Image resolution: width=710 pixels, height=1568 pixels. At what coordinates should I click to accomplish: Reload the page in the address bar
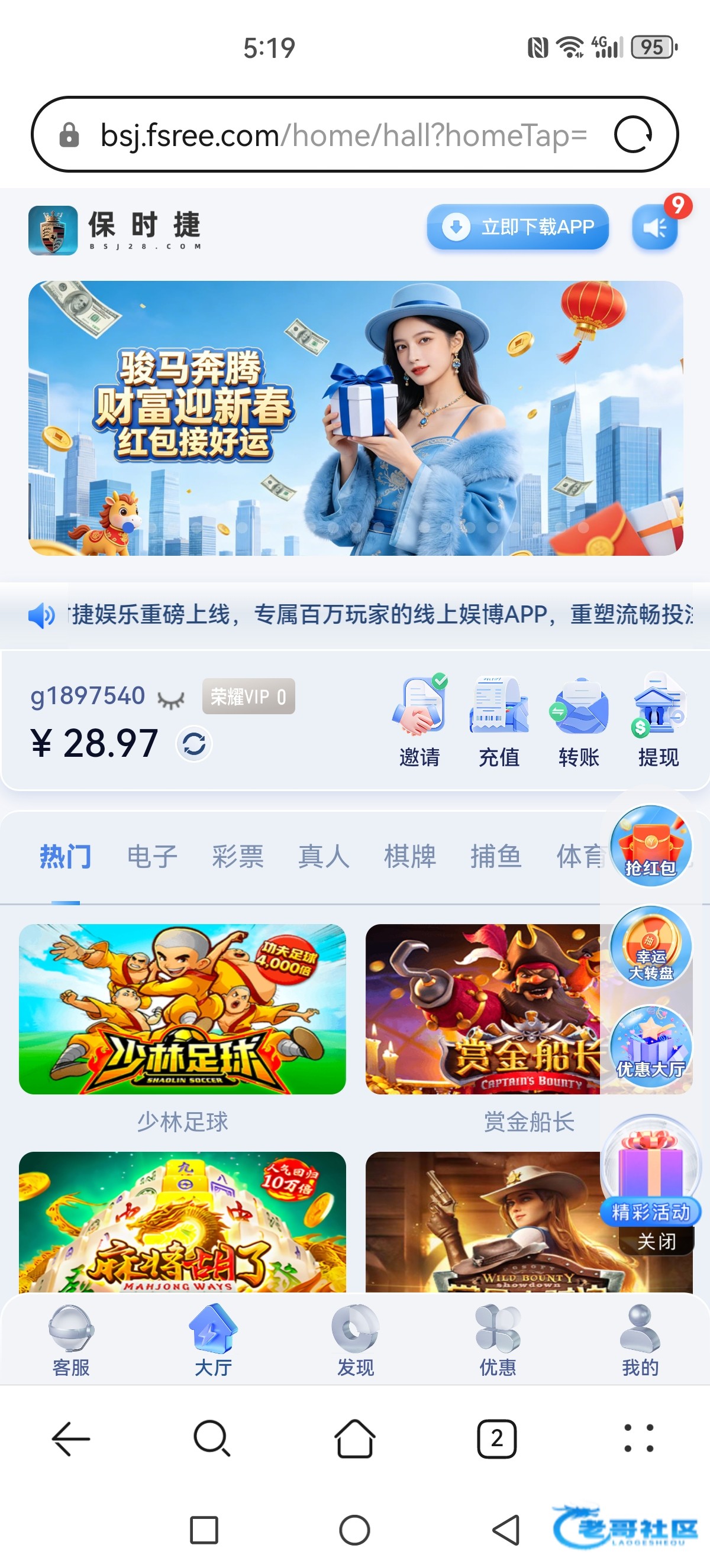click(633, 135)
